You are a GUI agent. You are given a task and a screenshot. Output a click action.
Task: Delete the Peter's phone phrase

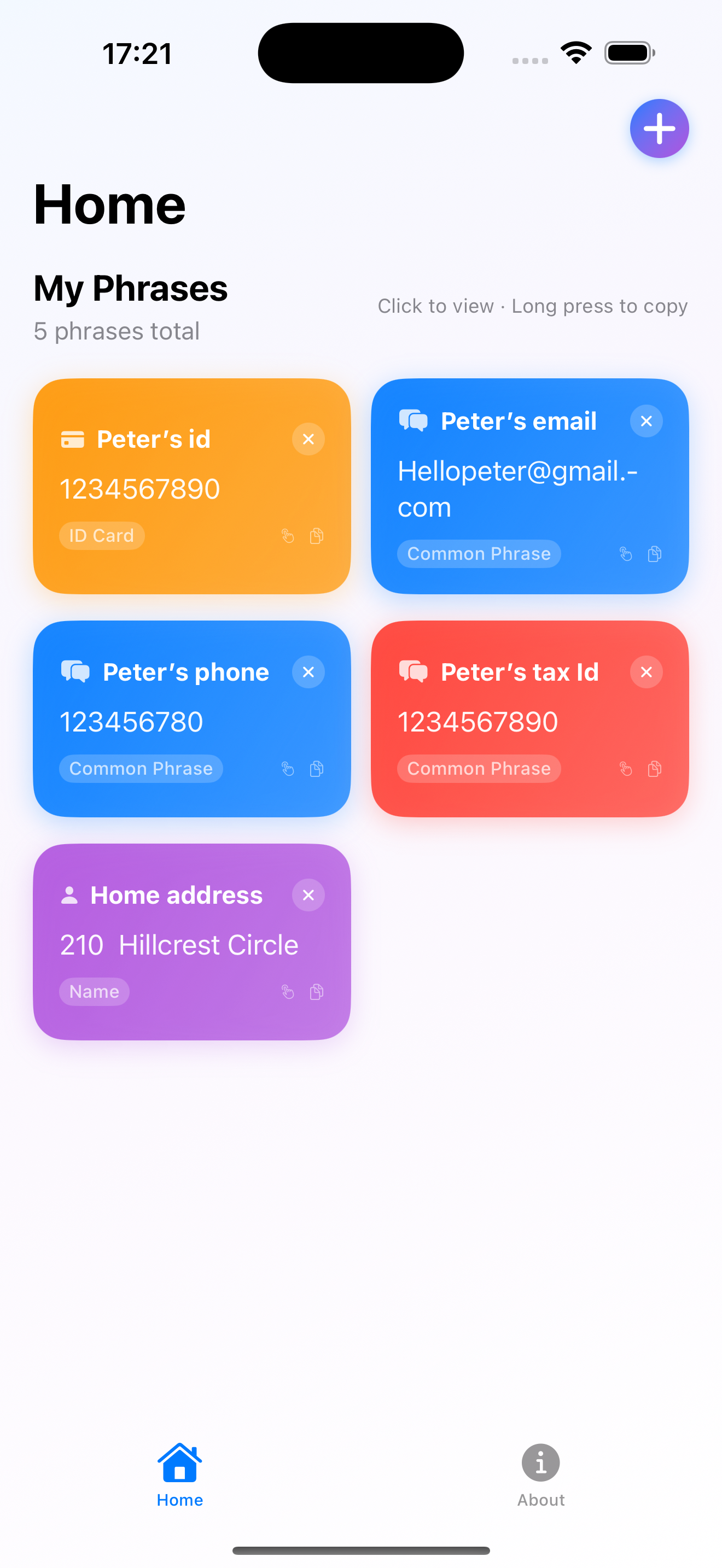point(308,672)
